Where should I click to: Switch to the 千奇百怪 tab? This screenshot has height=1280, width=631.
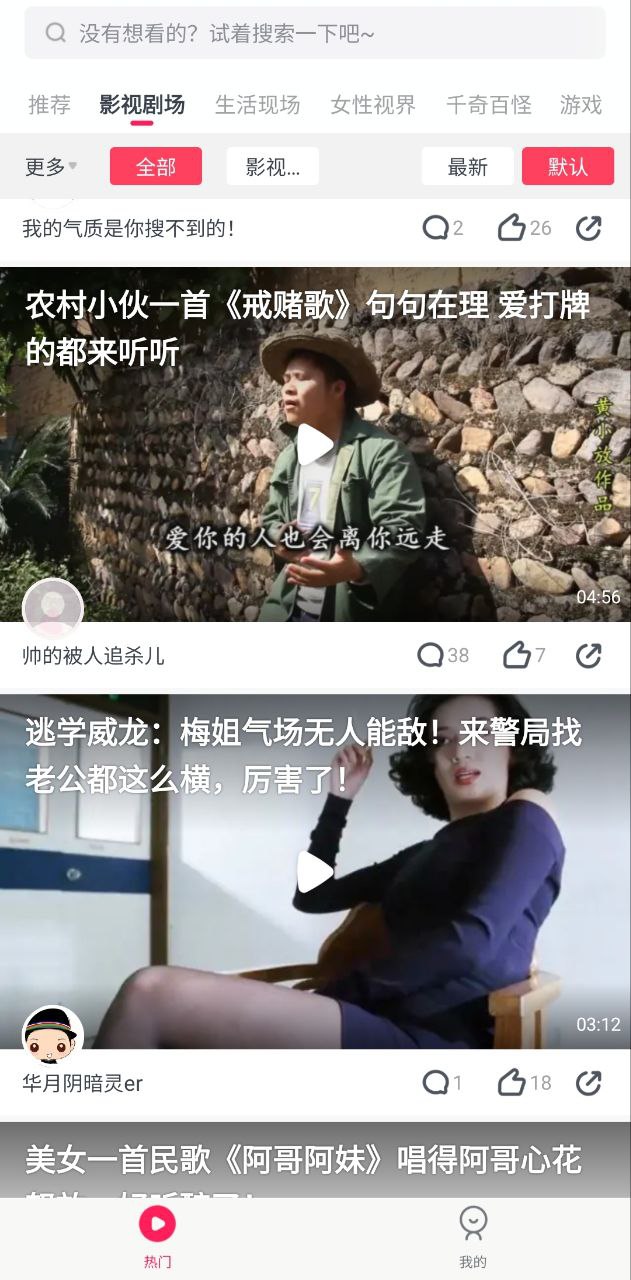coord(488,104)
